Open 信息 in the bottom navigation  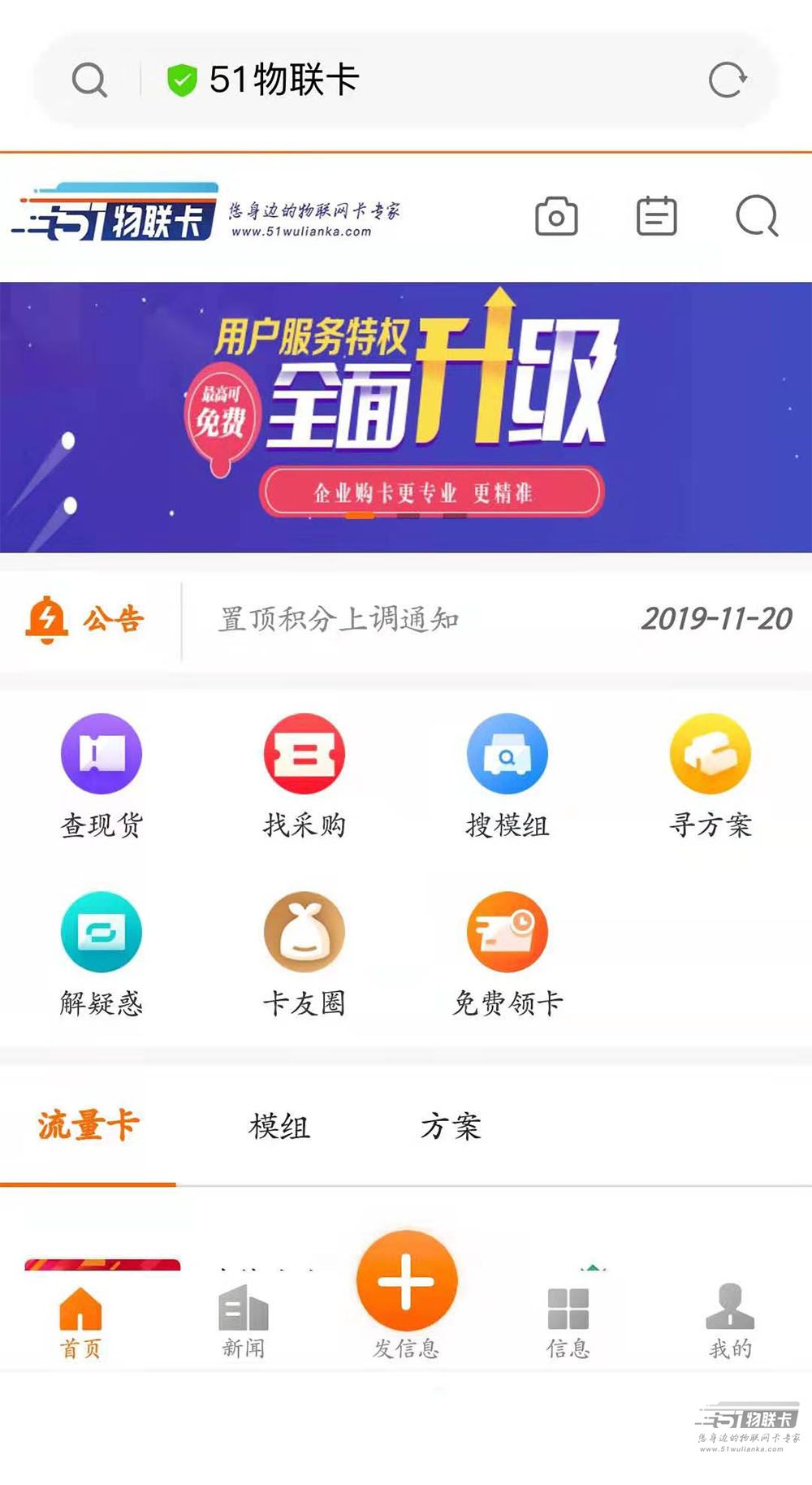point(568,1321)
